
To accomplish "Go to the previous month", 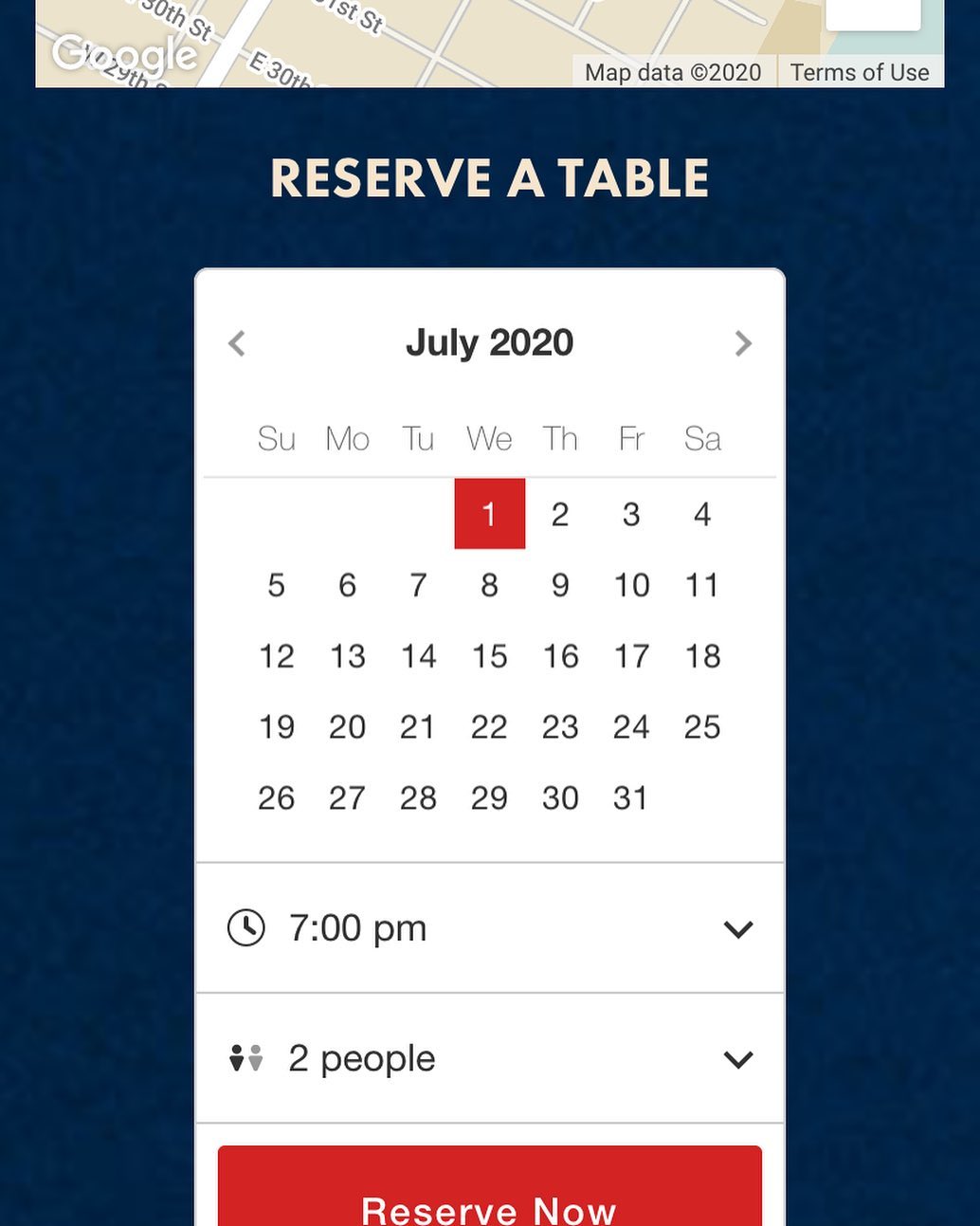I will 237,343.
